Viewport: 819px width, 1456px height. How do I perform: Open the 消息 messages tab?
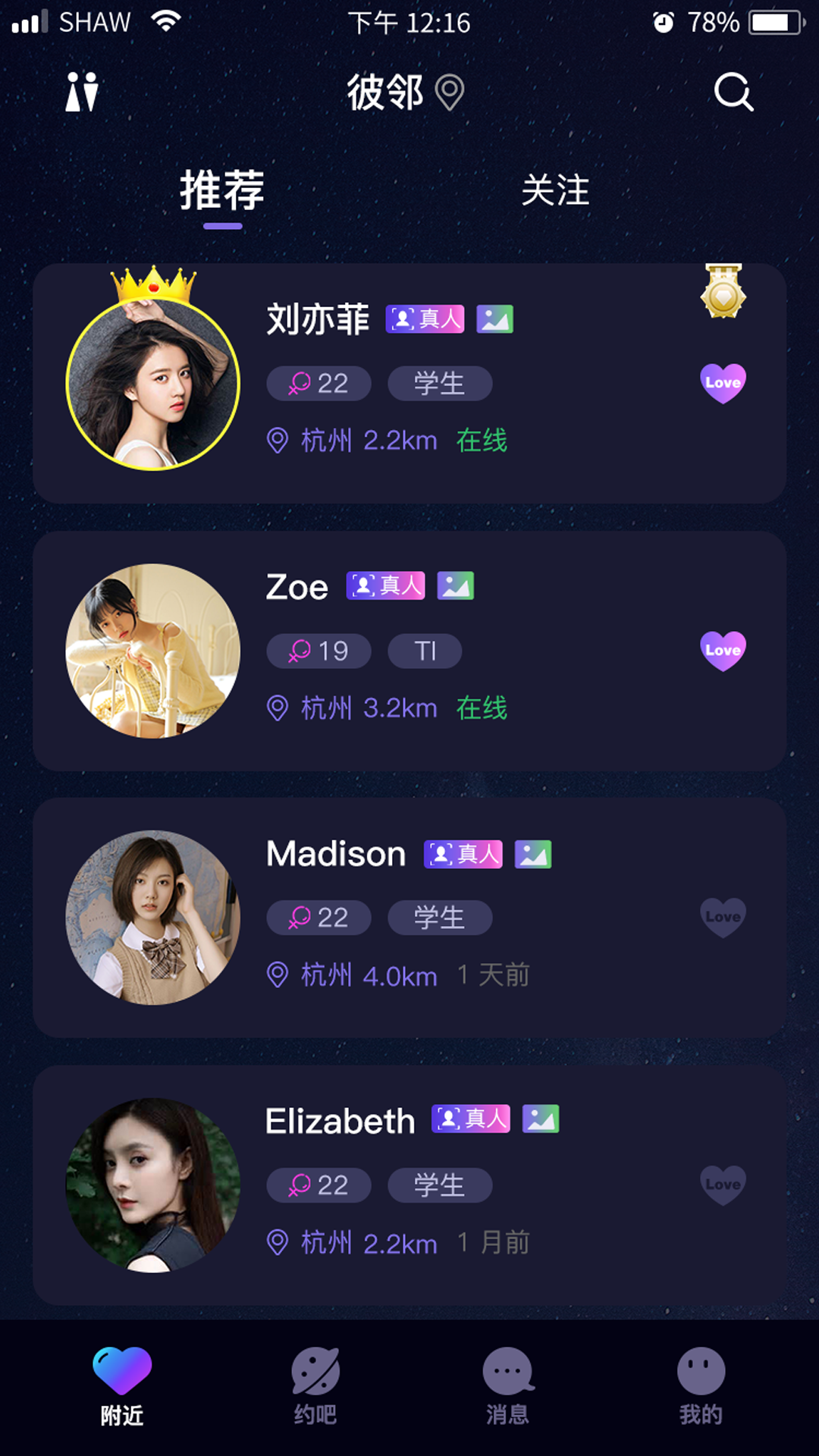tap(507, 1386)
